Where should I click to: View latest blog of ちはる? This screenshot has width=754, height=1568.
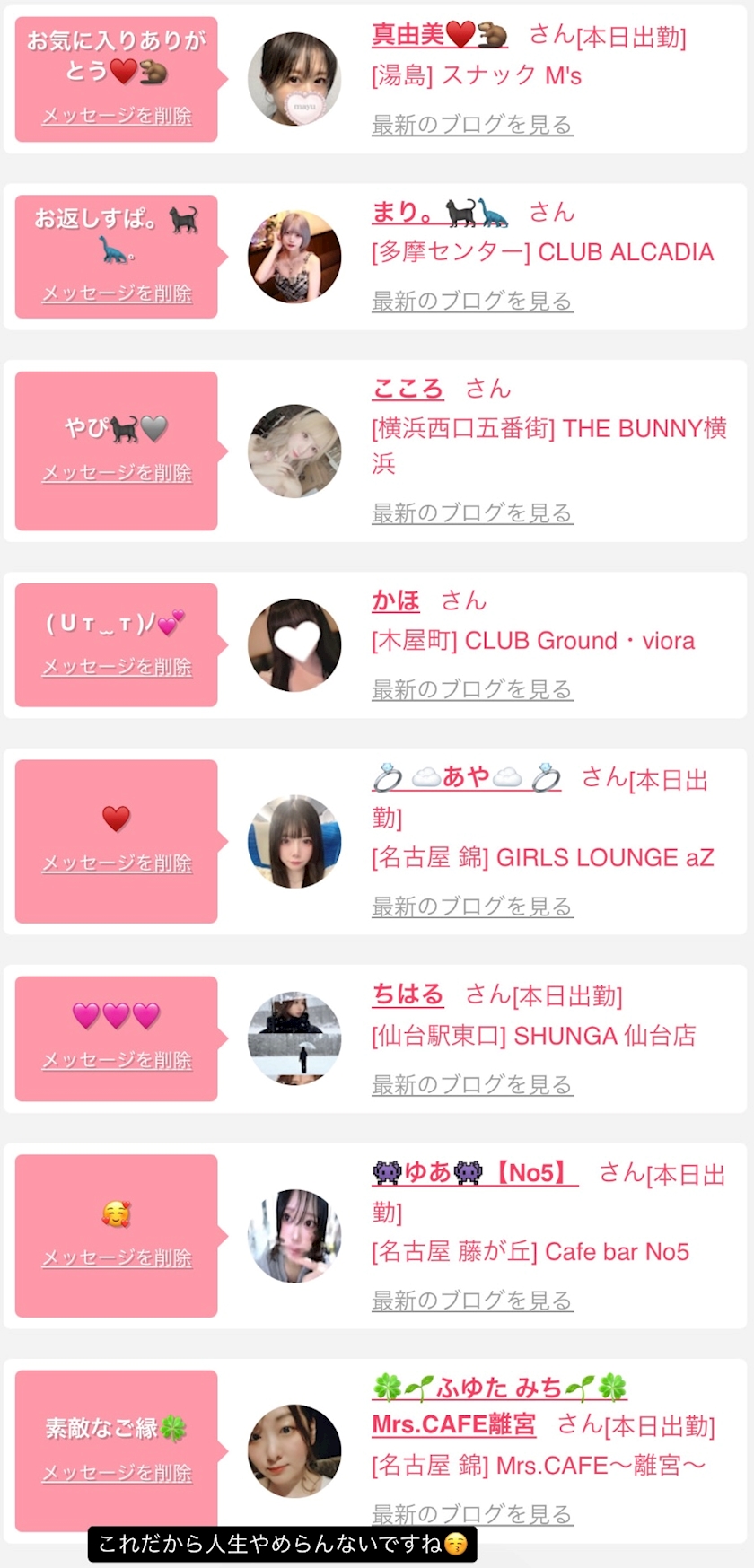point(472,1085)
